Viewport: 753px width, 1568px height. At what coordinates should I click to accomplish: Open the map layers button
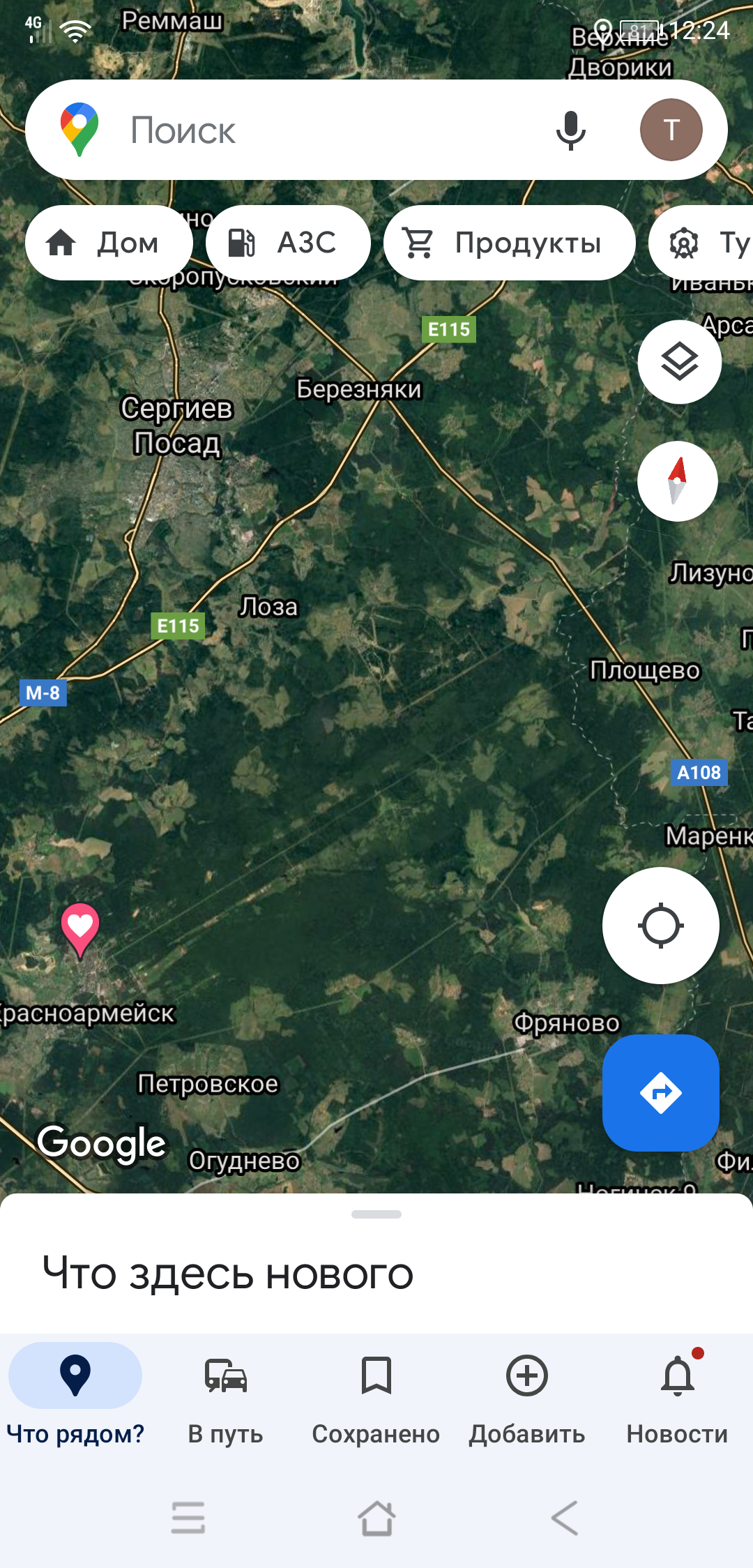(x=679, y=362)
